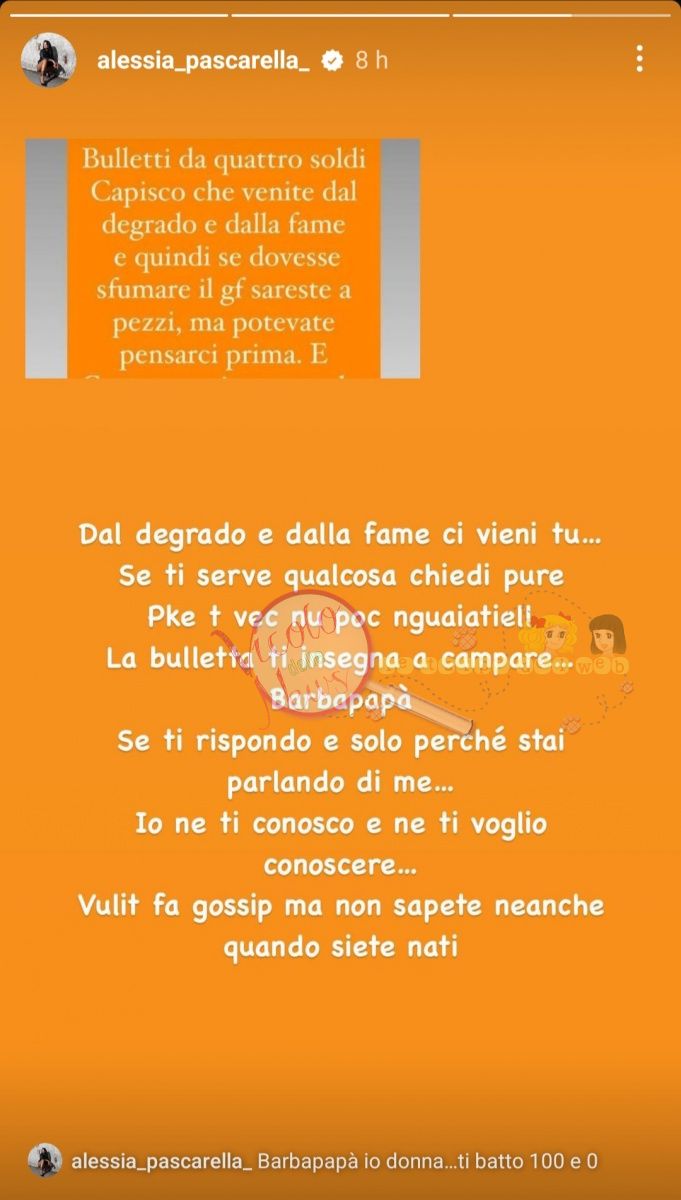Tap the alessia_pascarella_ username at top
Viewport: 681px width, 1200px height.
click(x=203, y=61)
